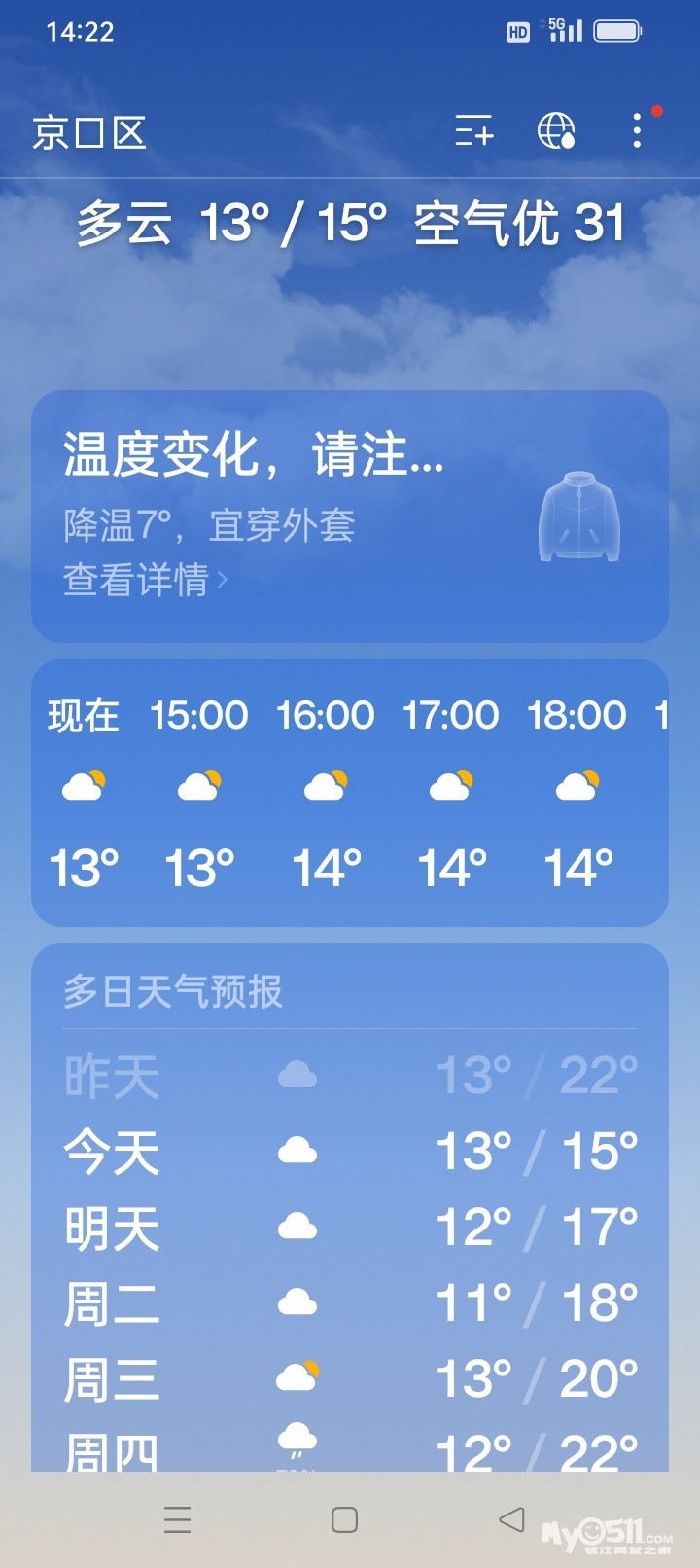
Task: Open tomorrow's forecast row 明天
Action: click(350, 1228)
